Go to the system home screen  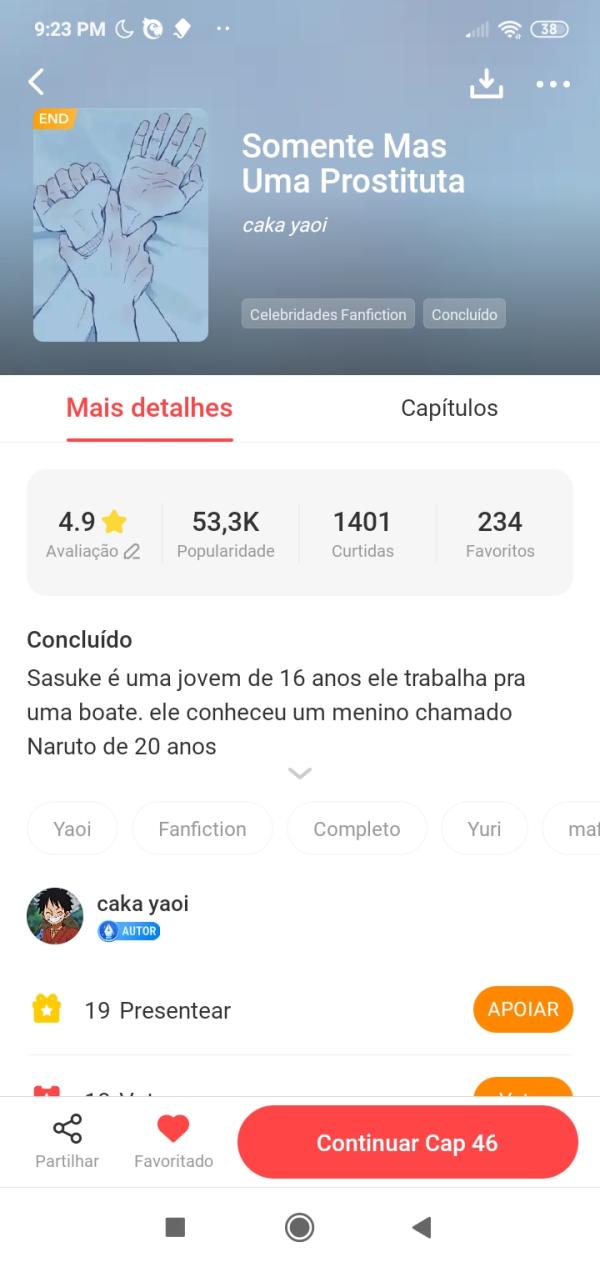tap(299, 1227)
